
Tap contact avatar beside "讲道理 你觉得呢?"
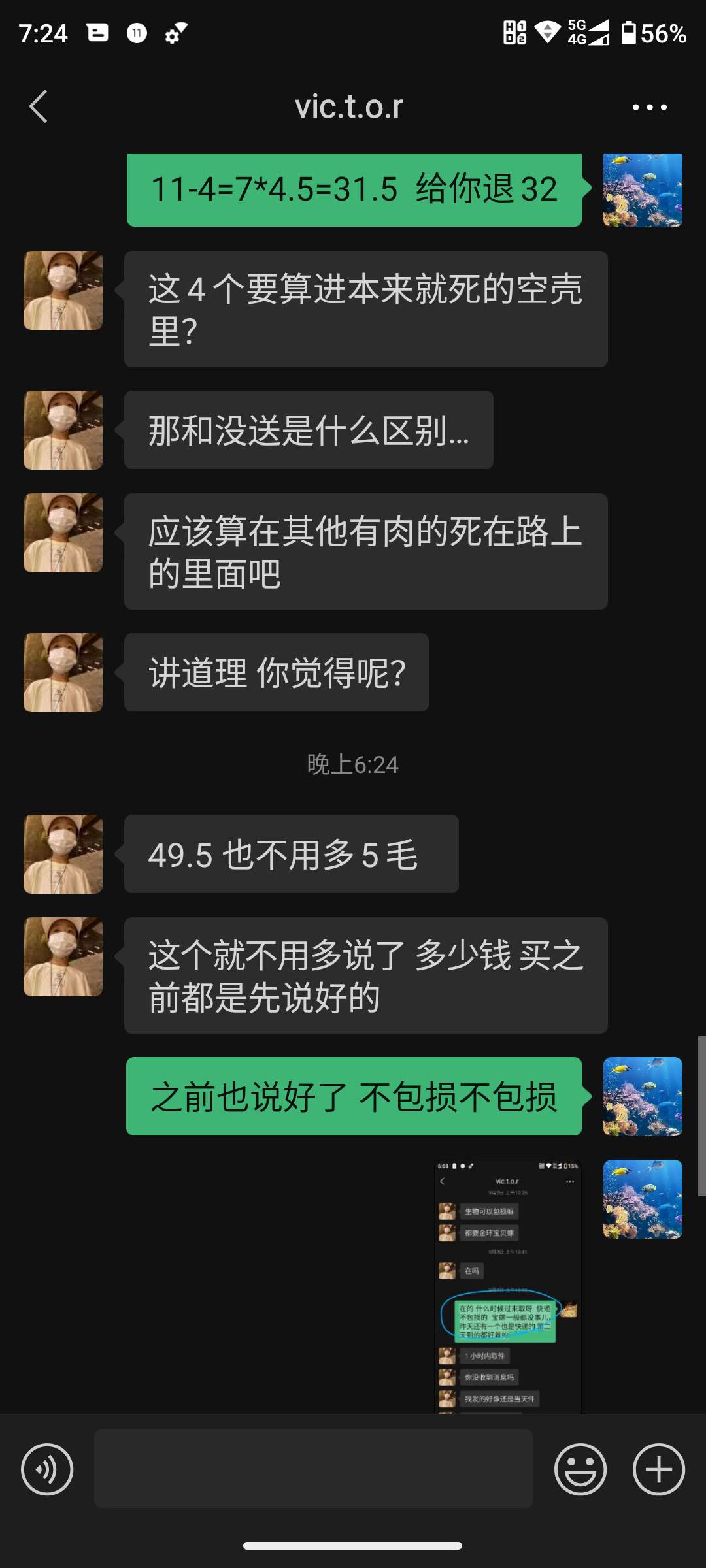[63, 672]
